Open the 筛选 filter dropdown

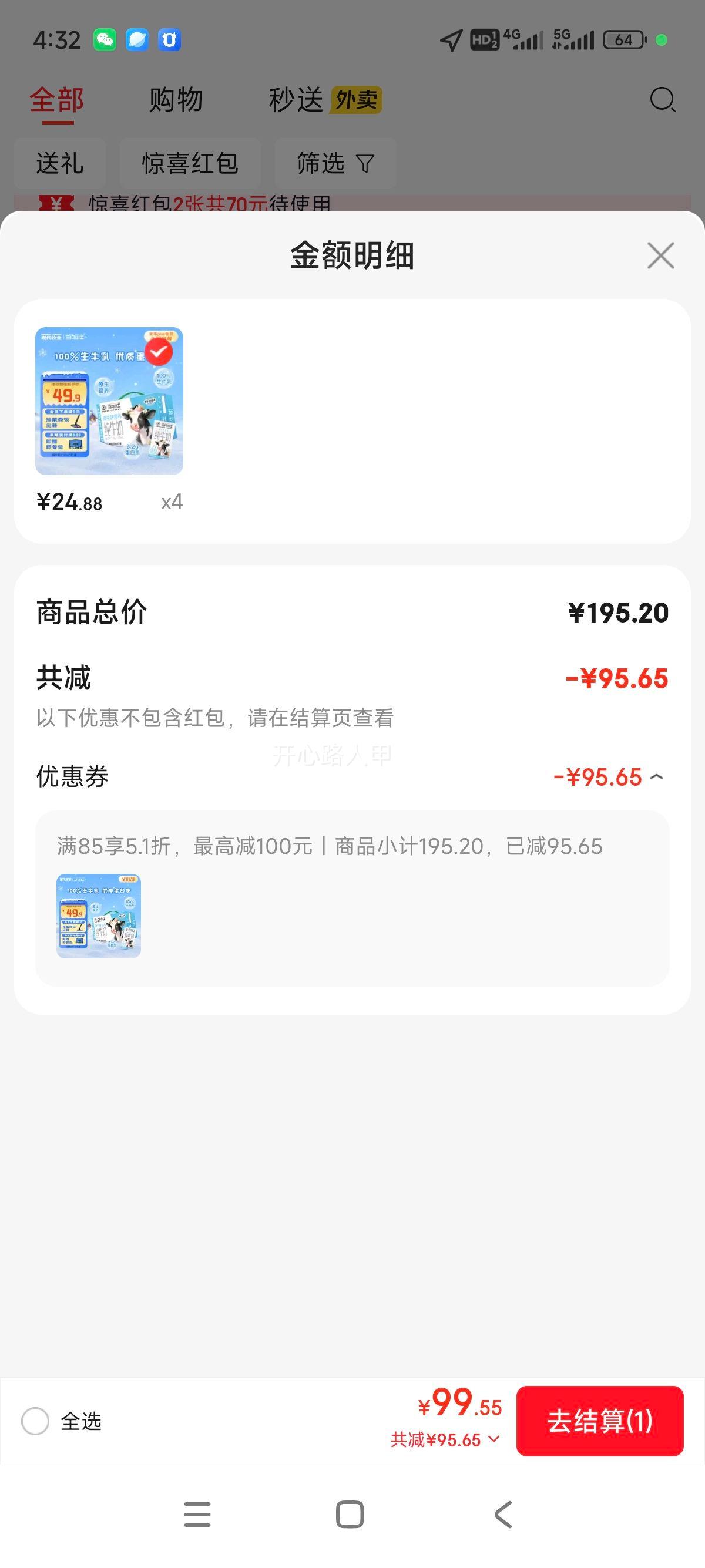[334, 163]
